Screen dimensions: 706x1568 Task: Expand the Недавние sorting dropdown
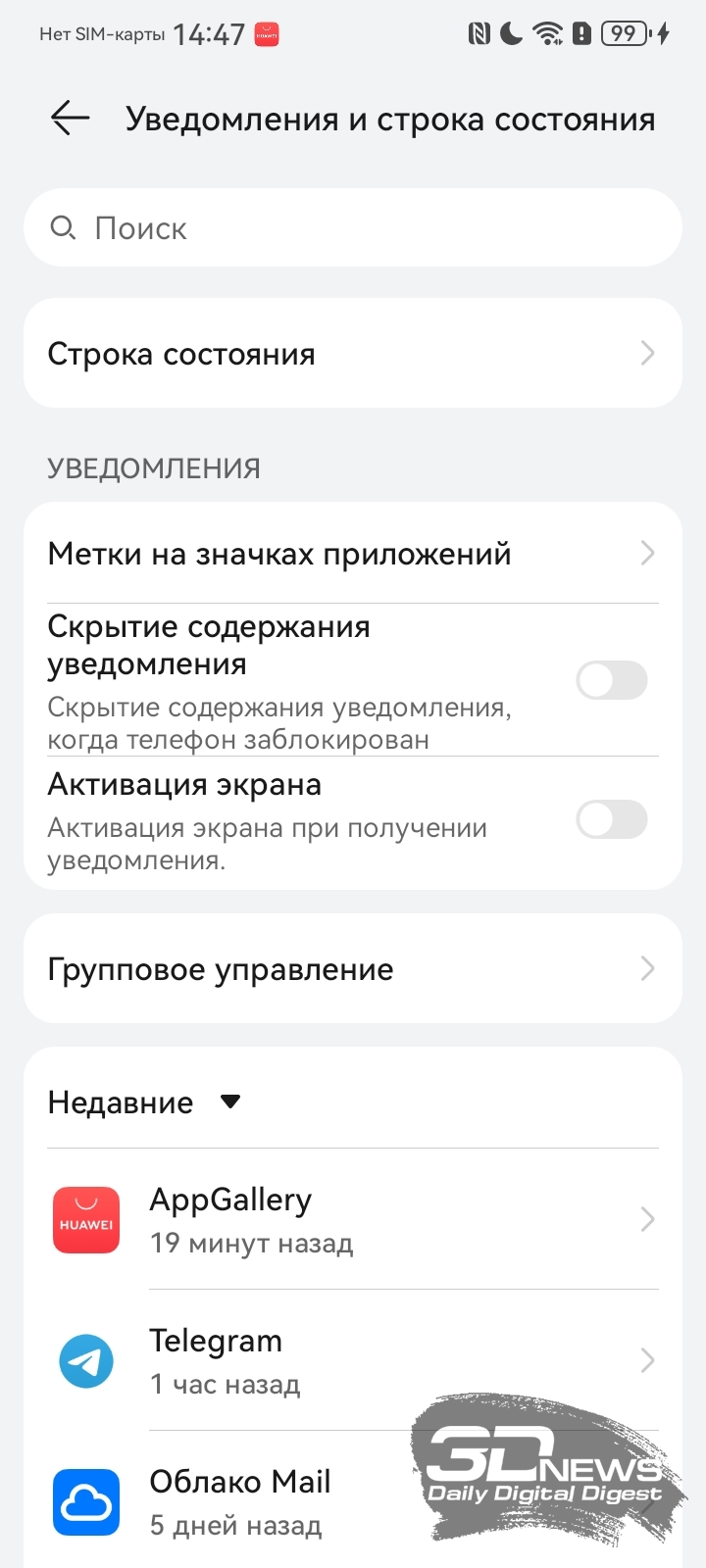coord(145,1102)
